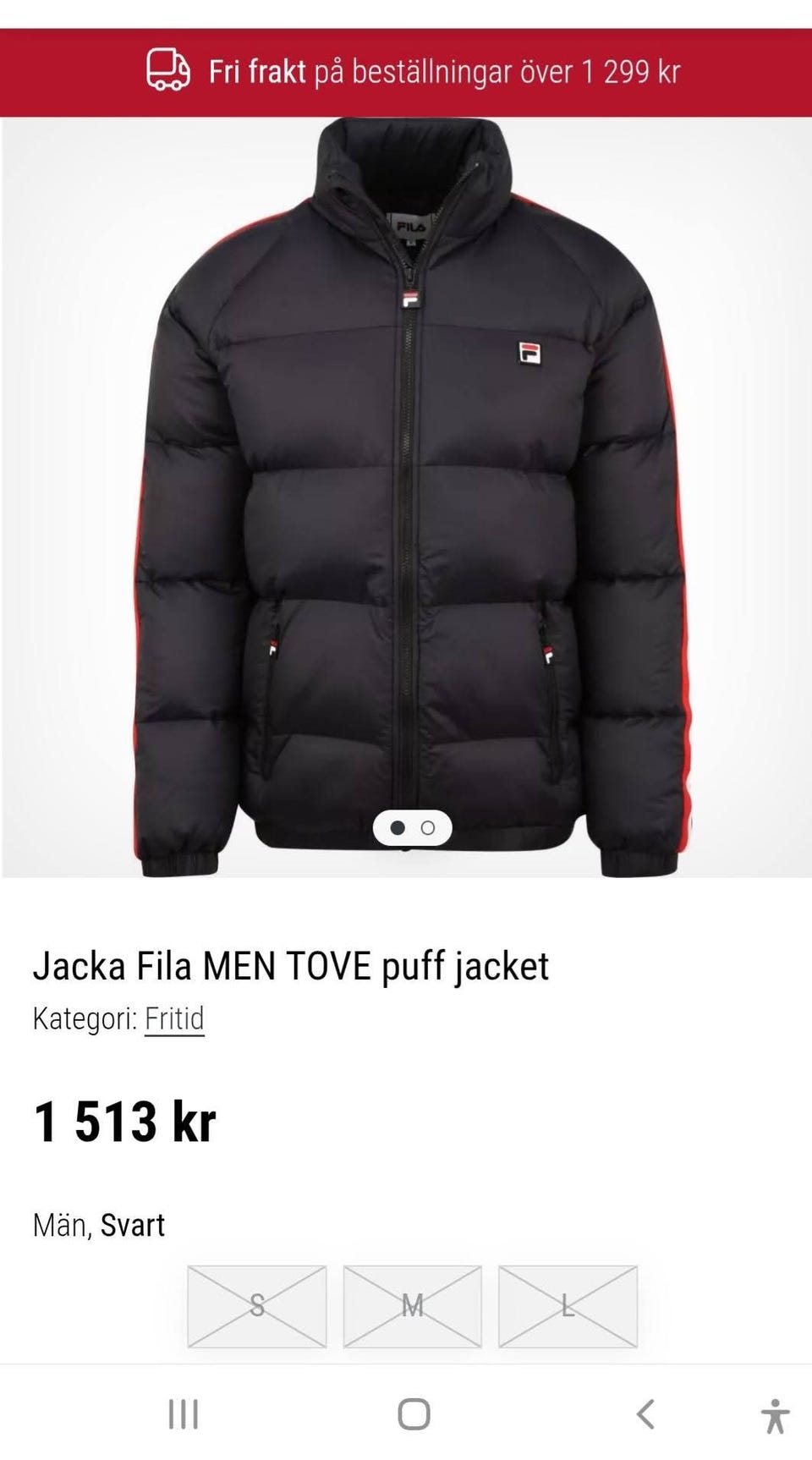Select size S

pyautogui.click(x=257, y=1306)
